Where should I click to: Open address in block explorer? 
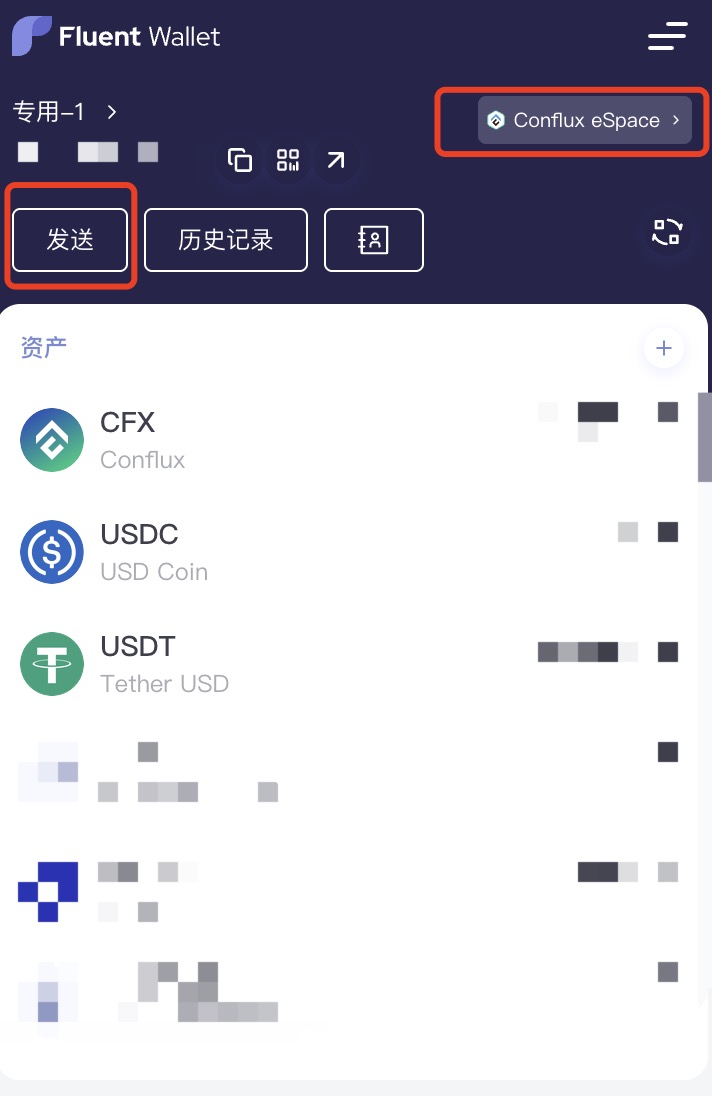coord(336,160)
